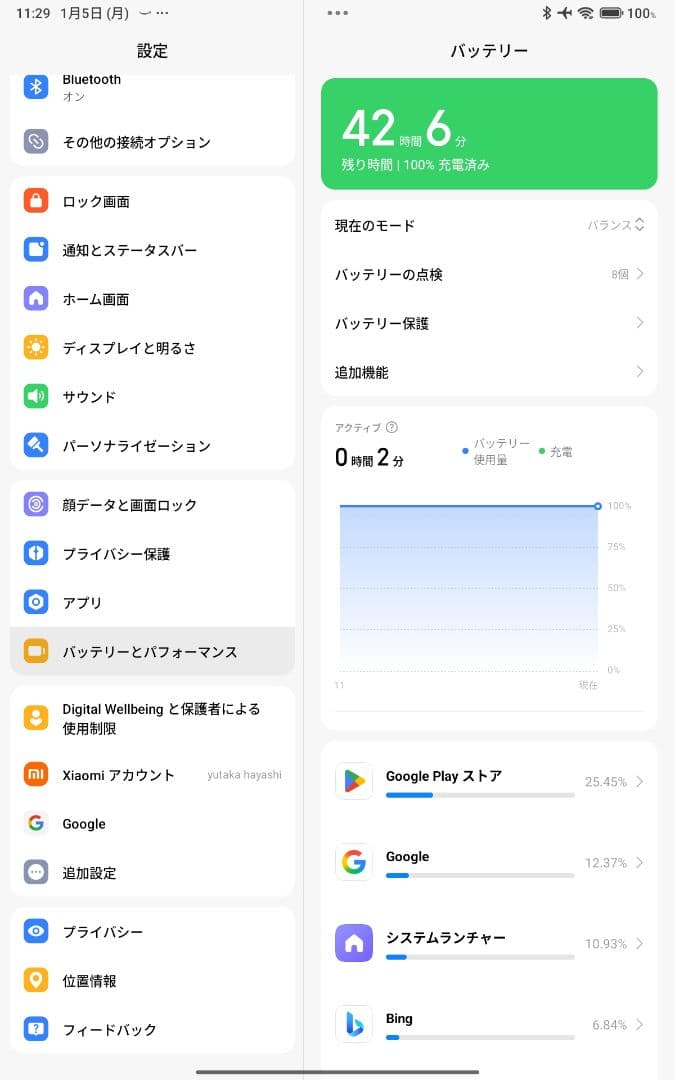This screenshot has height=1080, width=675.
Task: Open 位置情報 settings
Action: point(152,981)
